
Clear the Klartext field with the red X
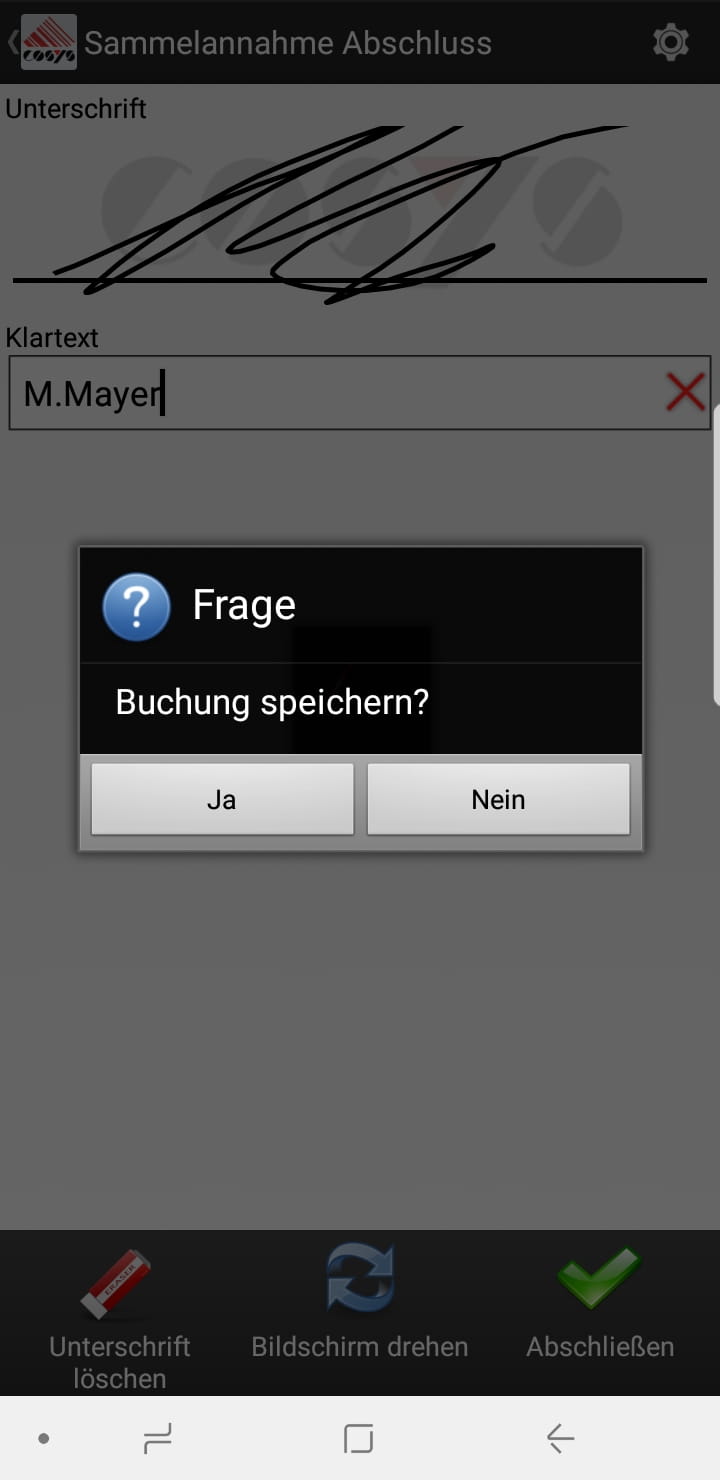[x=685, y=392]
